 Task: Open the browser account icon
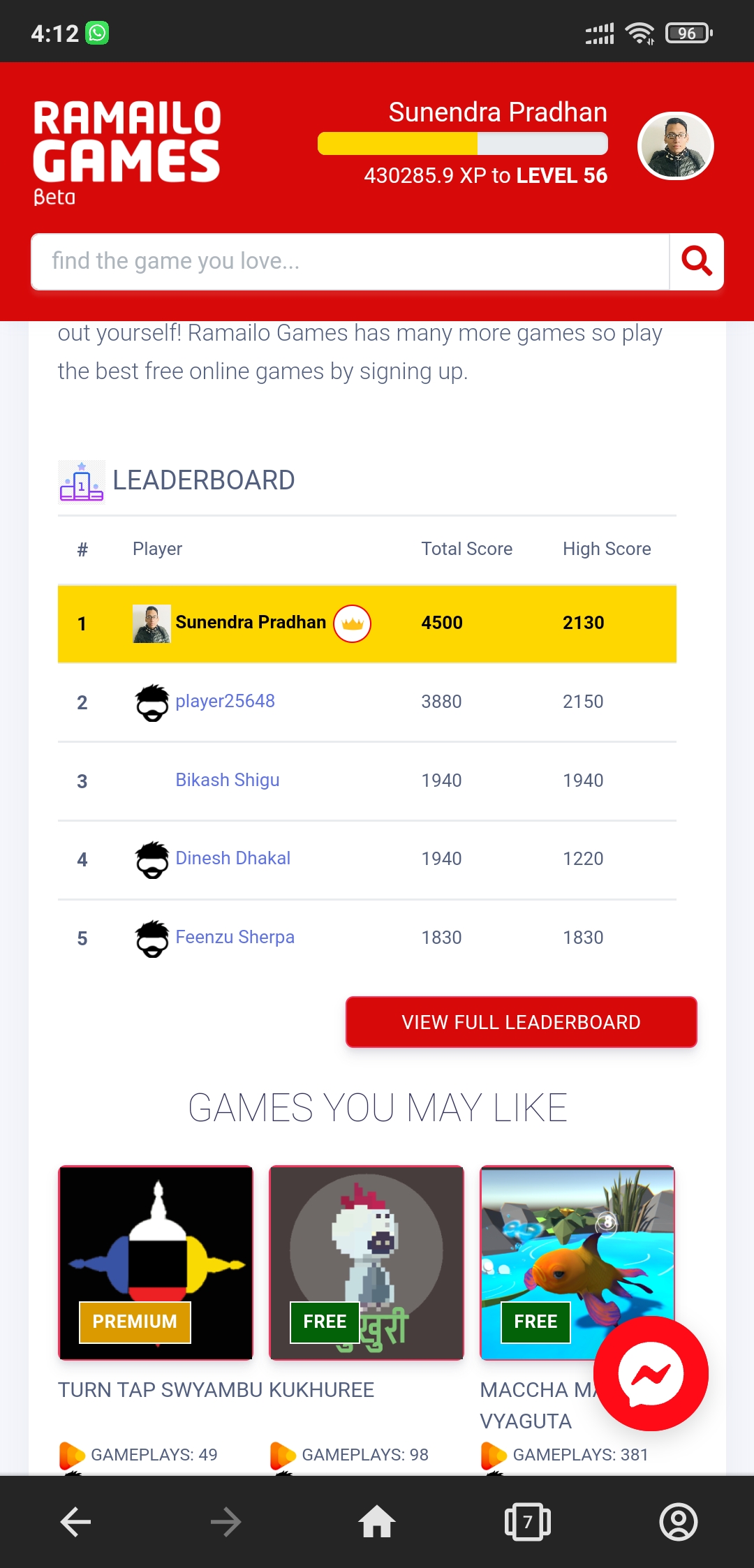click(x=678, y=1522)
